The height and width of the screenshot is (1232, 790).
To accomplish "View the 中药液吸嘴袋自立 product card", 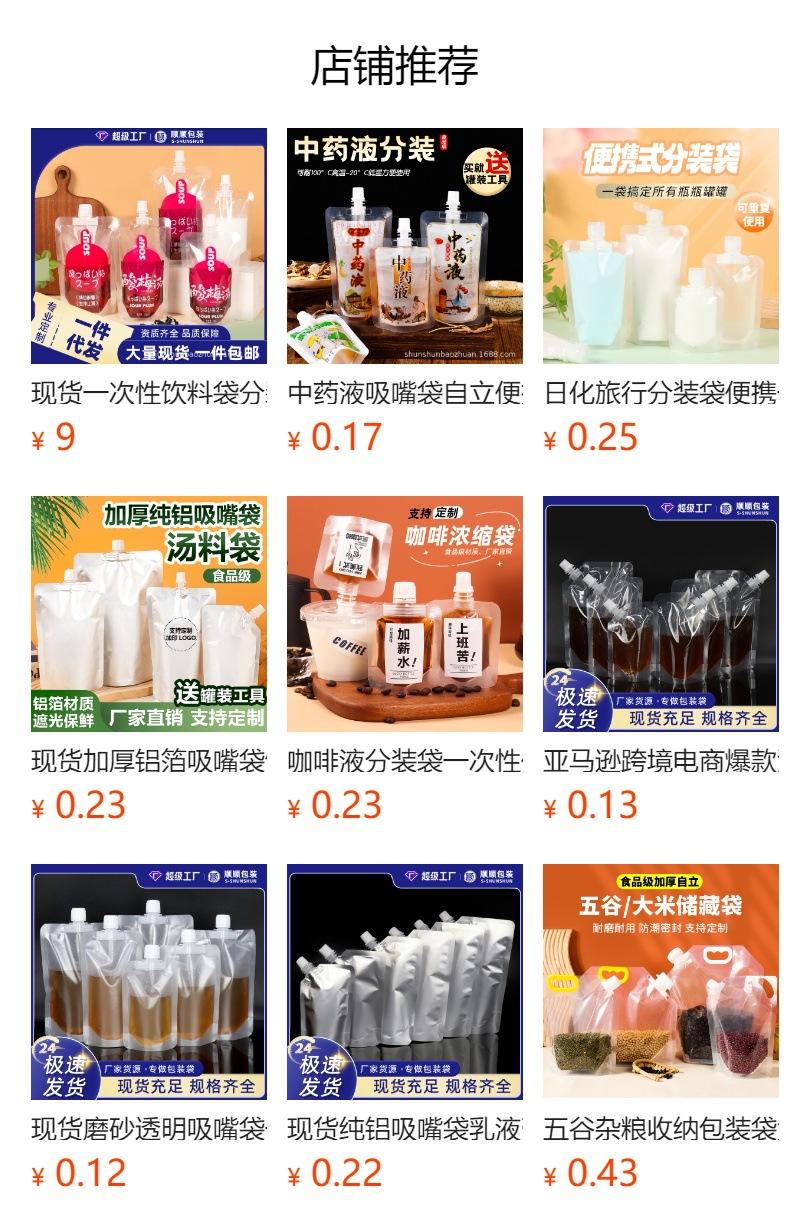I will [405, 292].
